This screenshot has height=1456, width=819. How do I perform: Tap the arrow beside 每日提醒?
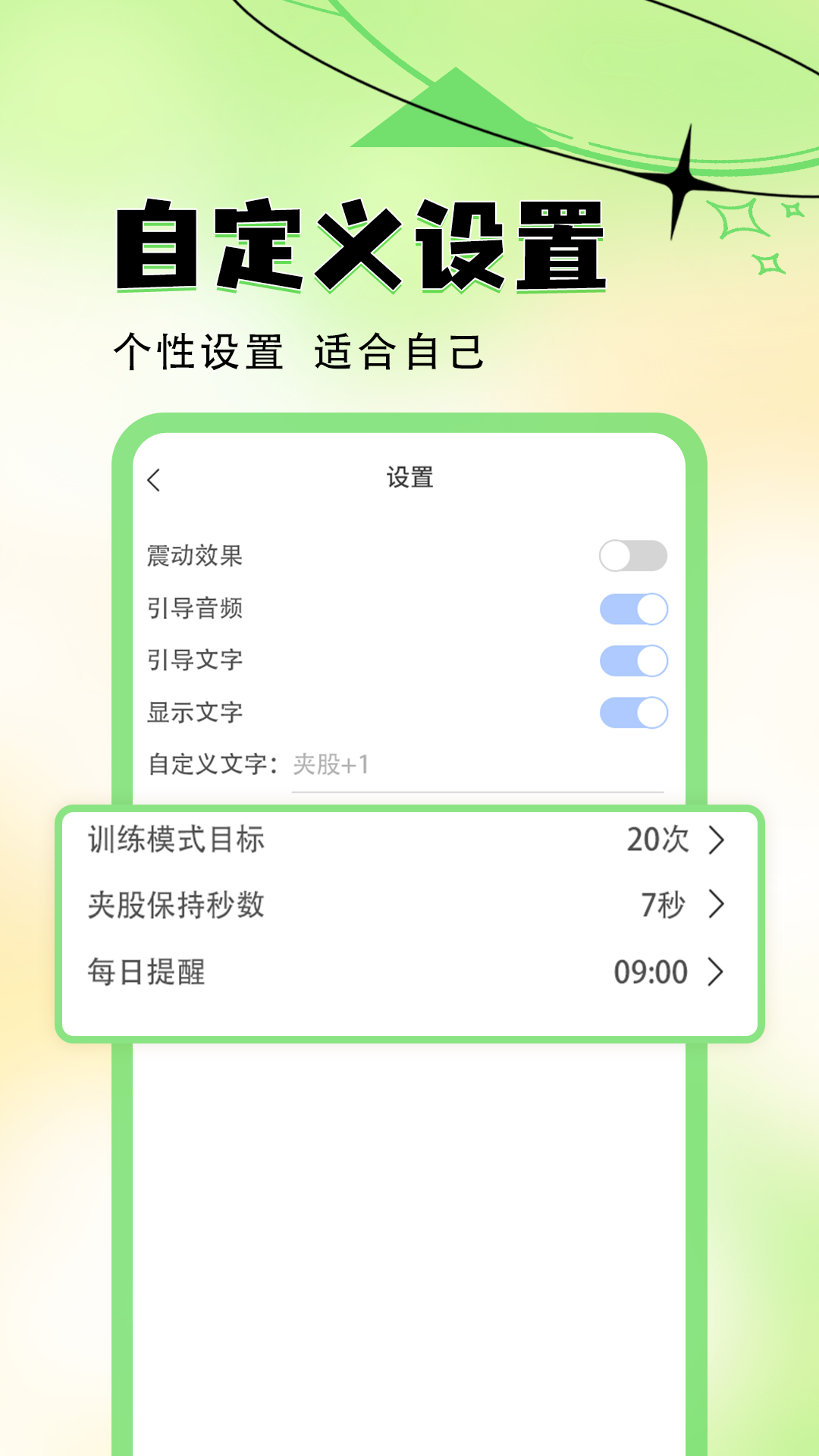tap(717, 971)
